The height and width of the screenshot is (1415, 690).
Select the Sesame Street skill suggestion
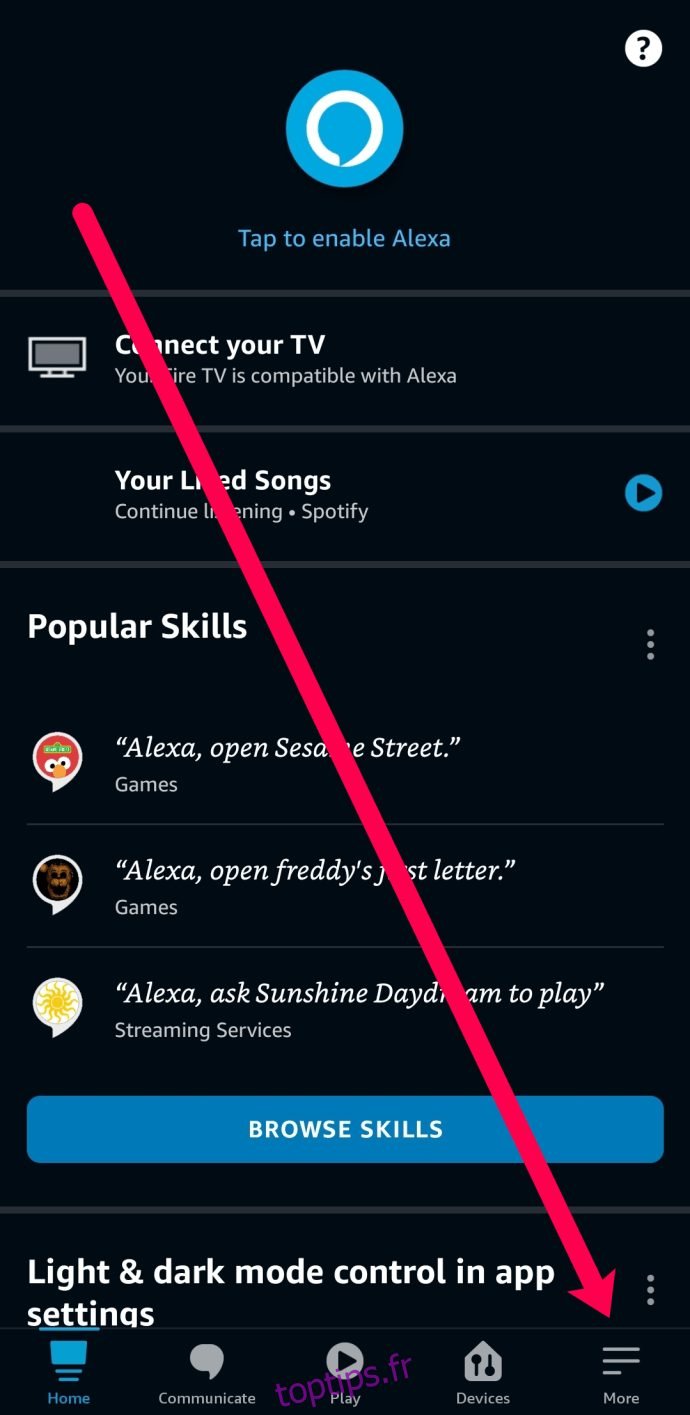click(x=345, y=763)
